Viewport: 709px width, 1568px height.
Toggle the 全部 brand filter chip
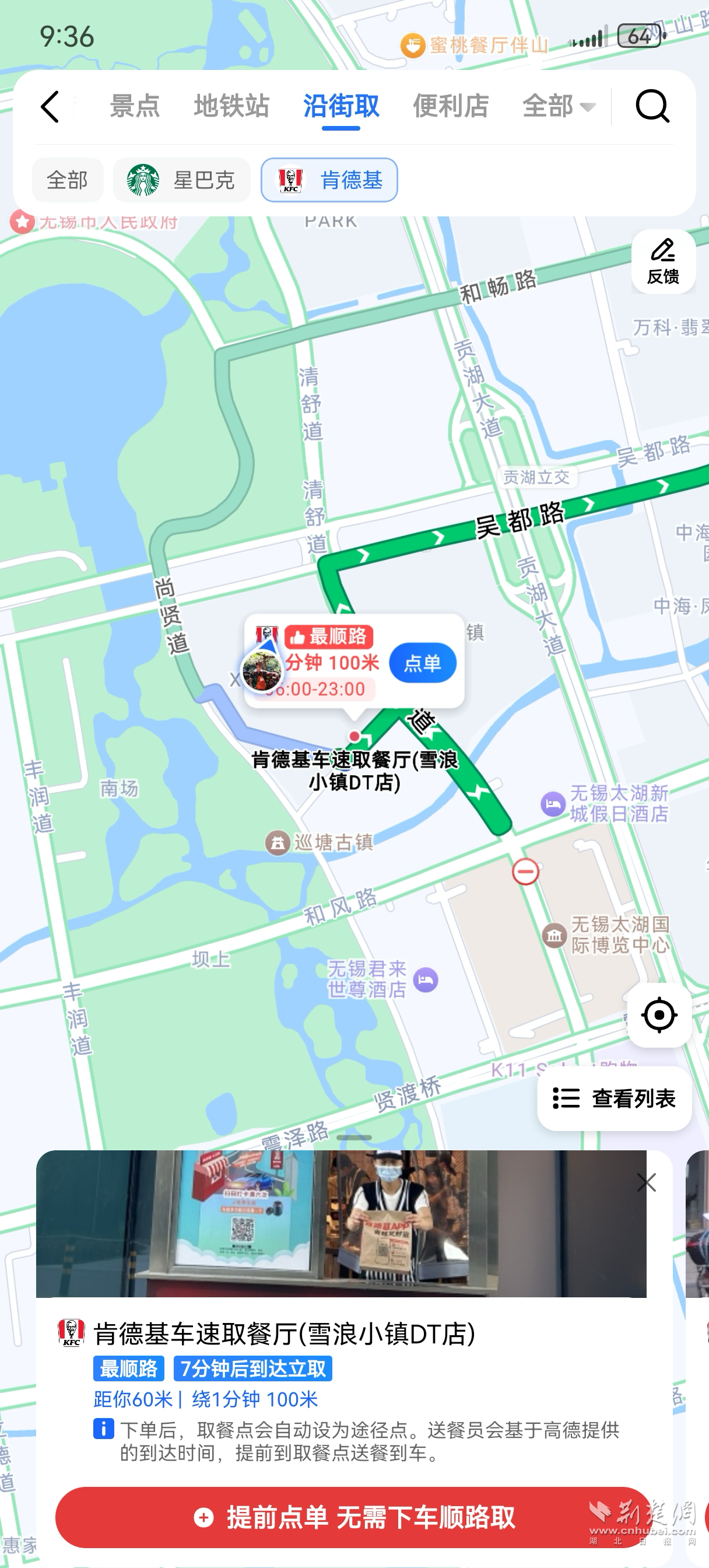tap(67, 180)
